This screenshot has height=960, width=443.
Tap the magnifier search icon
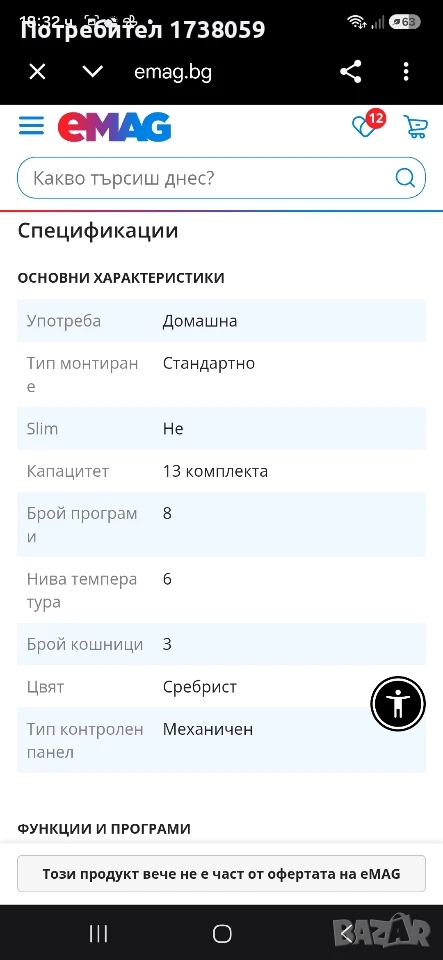(405, 178)
